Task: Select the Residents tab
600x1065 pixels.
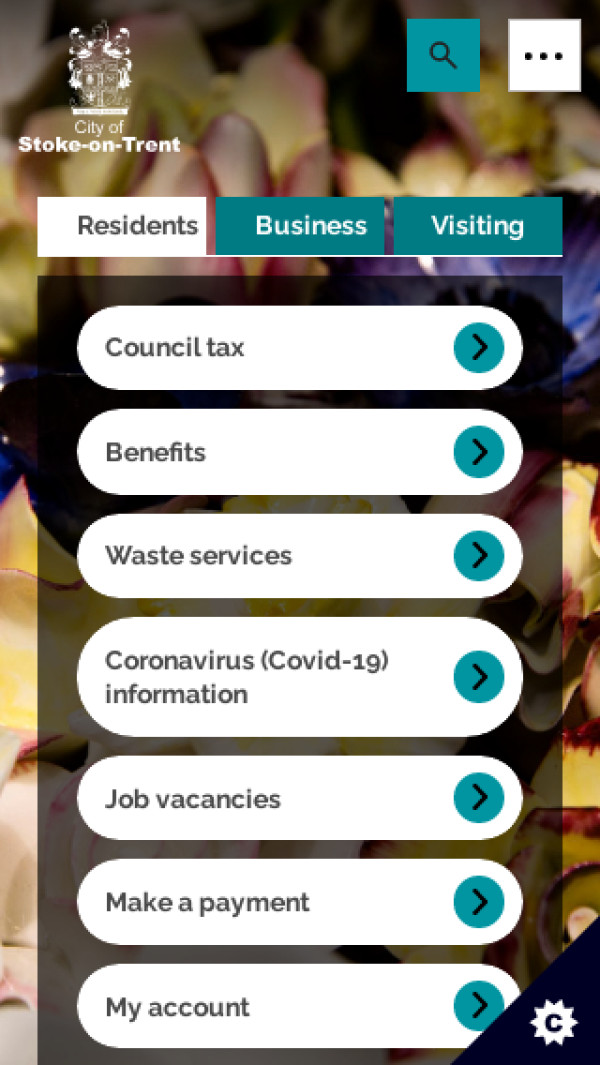Action: click(123, 226)
